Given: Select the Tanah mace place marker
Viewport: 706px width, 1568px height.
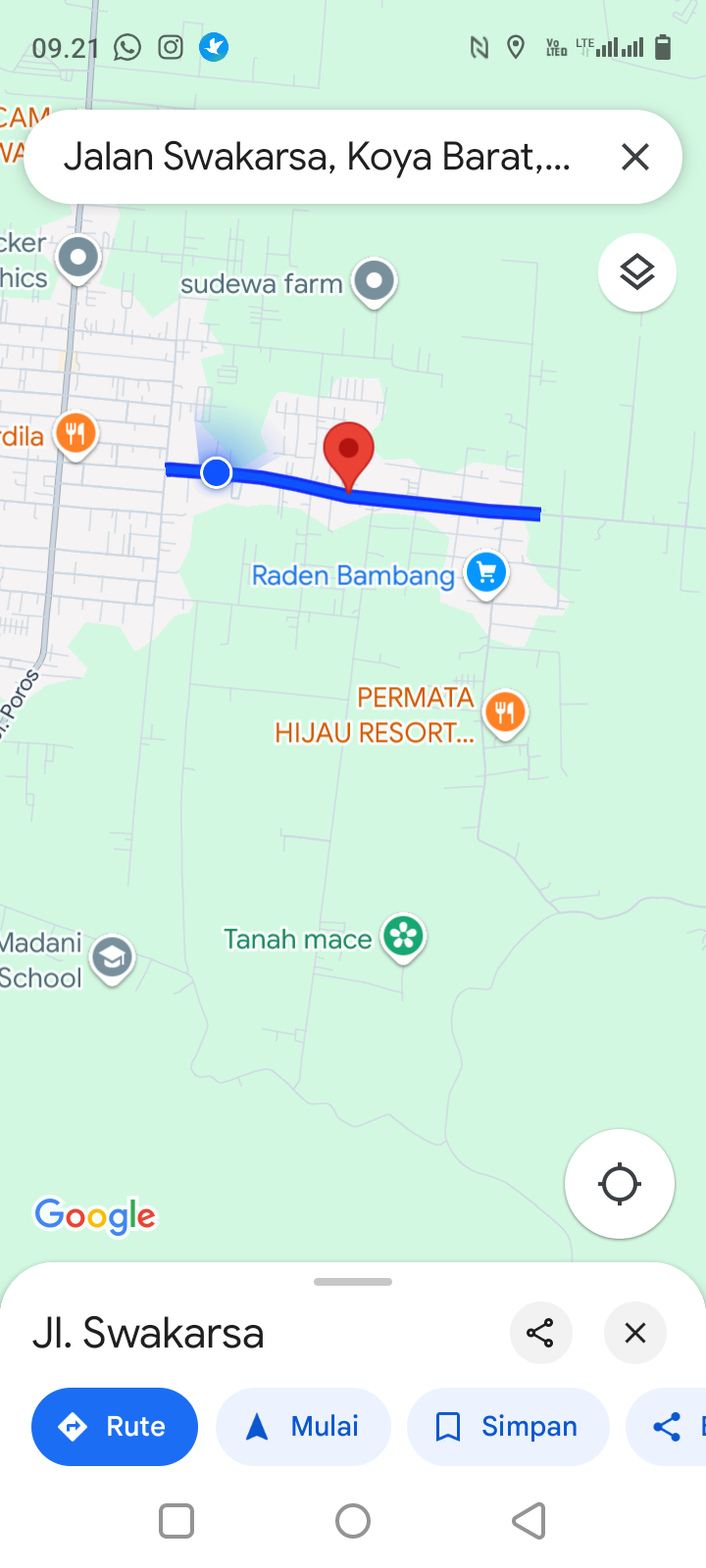Looking at the screenshot, I should (x=403, y=937).
